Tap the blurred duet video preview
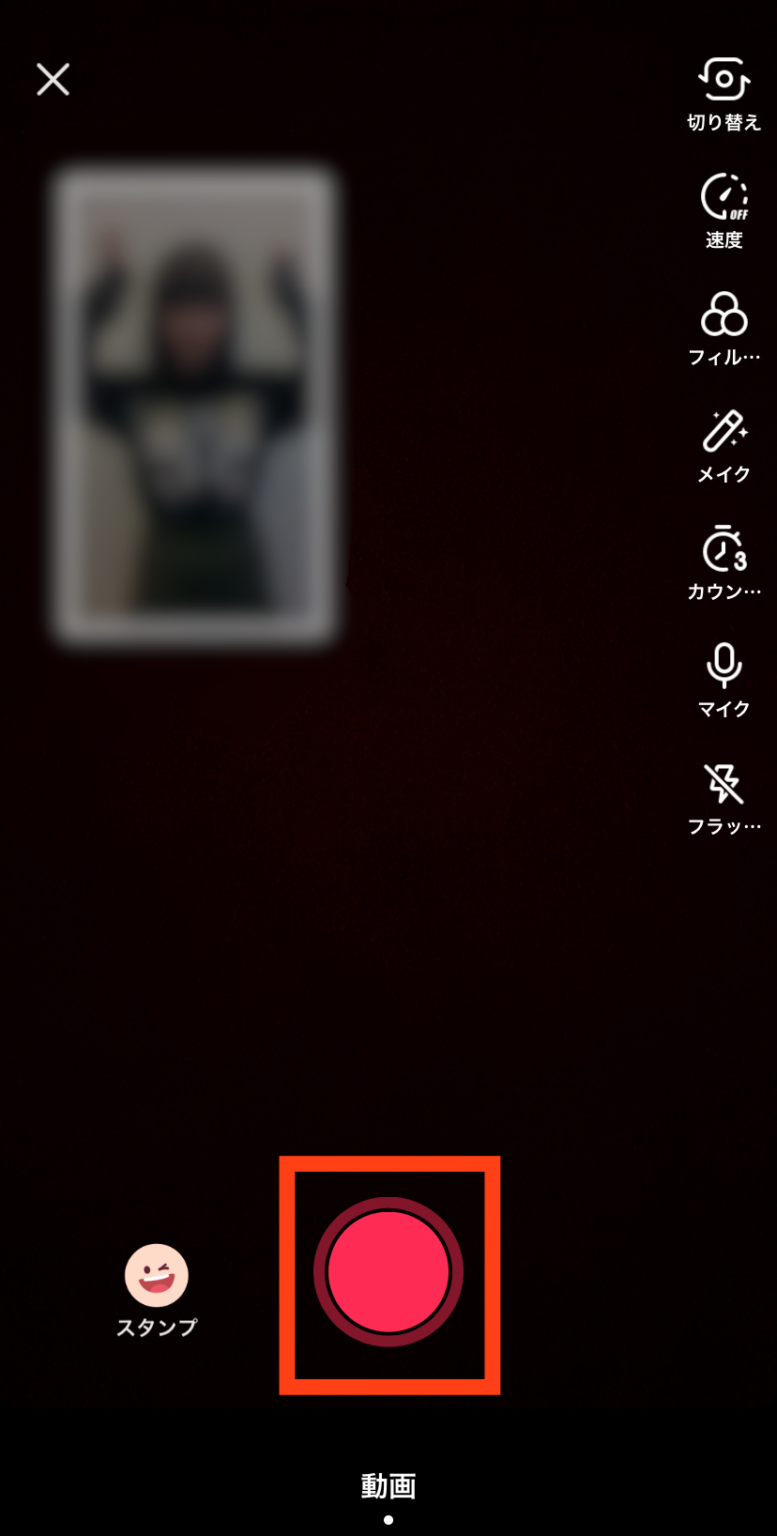777x1536 pixels. [x=195, y=405]
